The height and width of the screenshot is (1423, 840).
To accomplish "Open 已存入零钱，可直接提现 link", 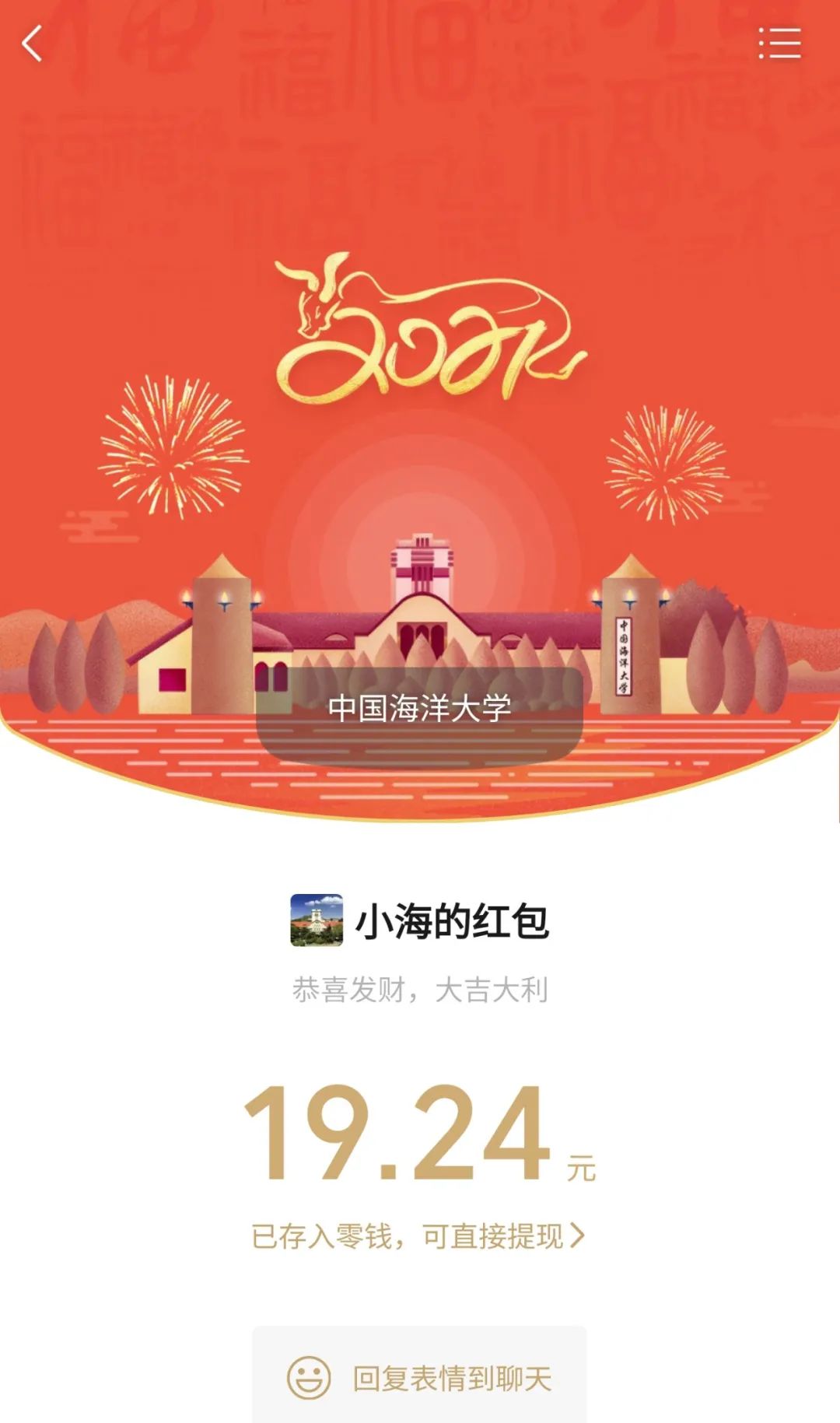I will [x=418, y=1235].
